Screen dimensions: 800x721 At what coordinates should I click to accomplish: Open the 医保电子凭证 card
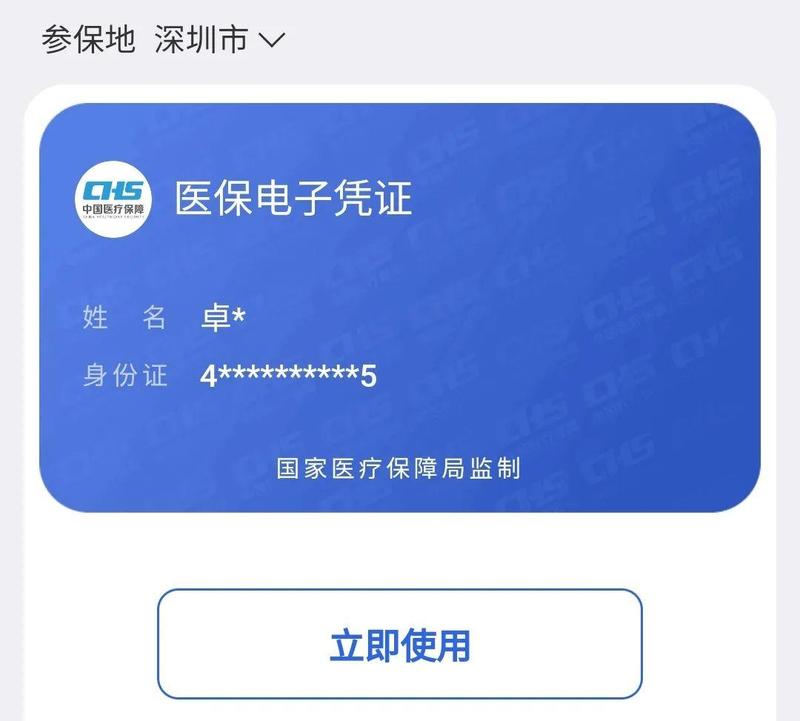[x=399, y=307]
